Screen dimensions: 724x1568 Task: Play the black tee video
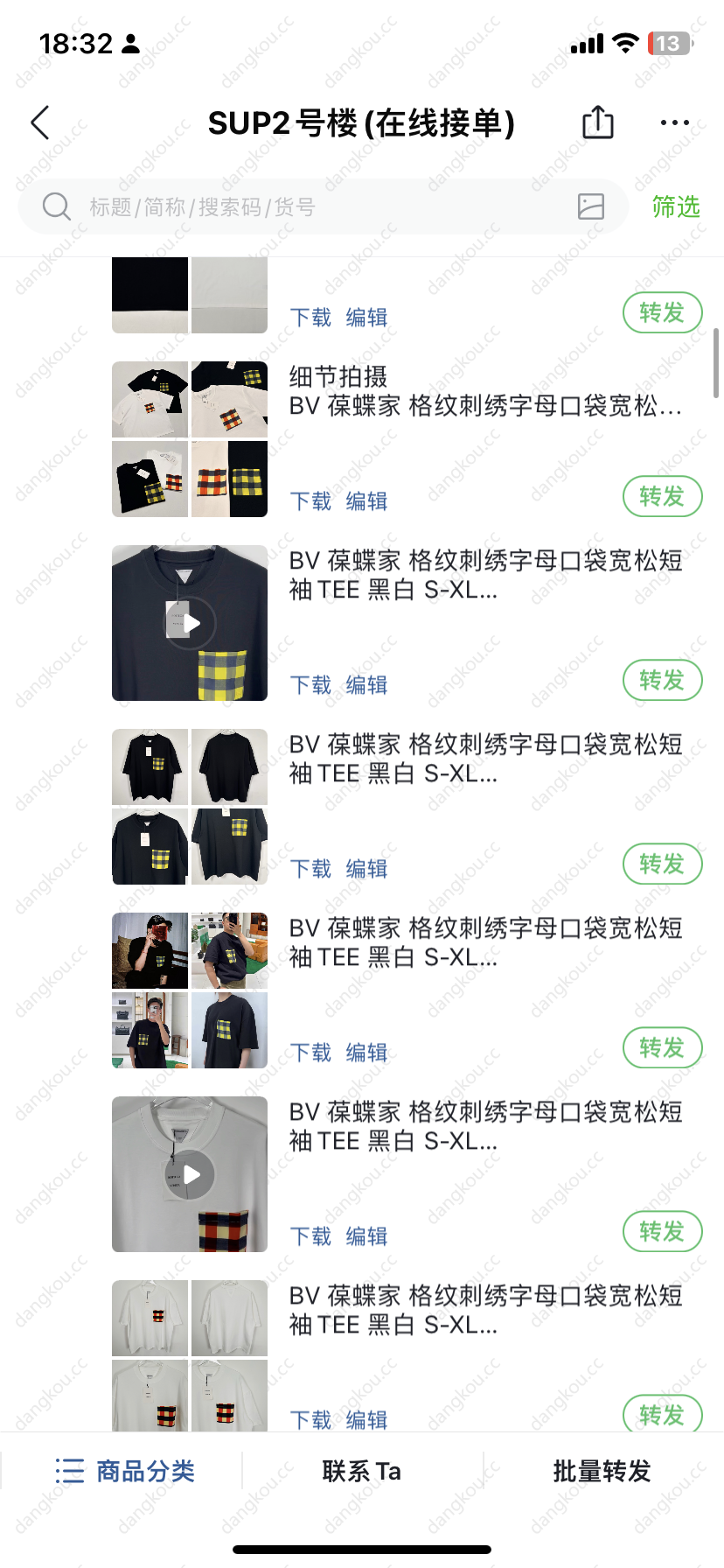click(190, 623)
